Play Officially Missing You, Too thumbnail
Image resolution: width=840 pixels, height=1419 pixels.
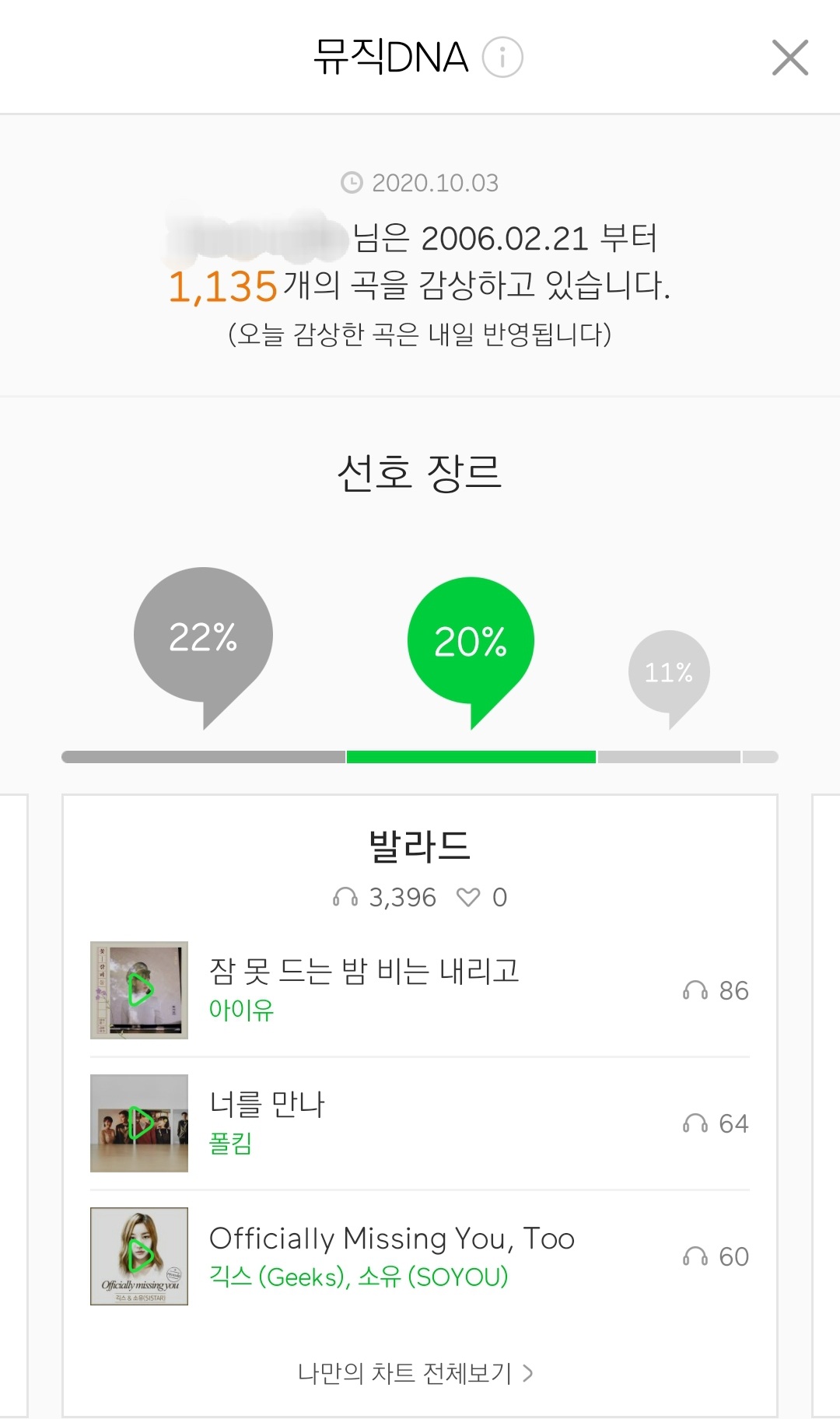[139, 1256]
